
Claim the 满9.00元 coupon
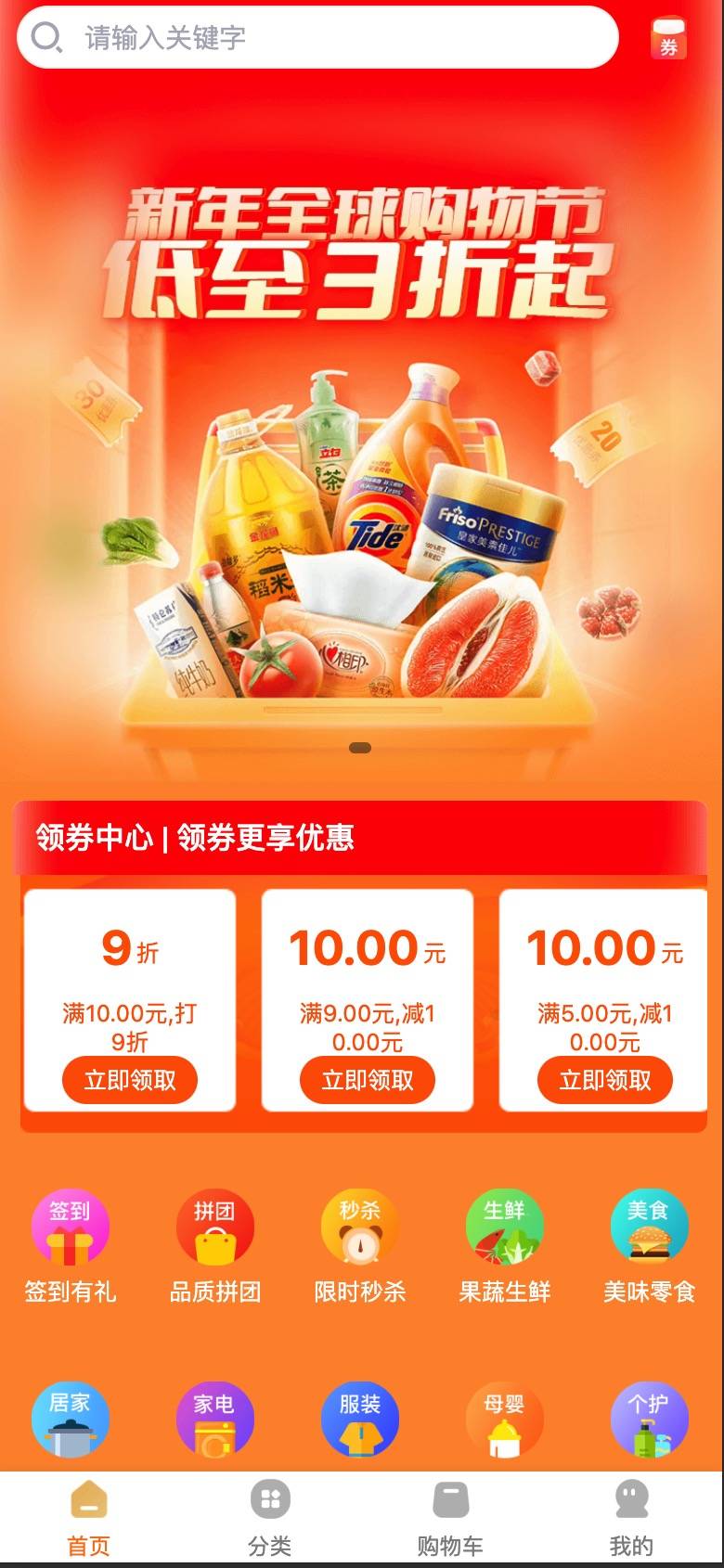(x=368, y=1080)
